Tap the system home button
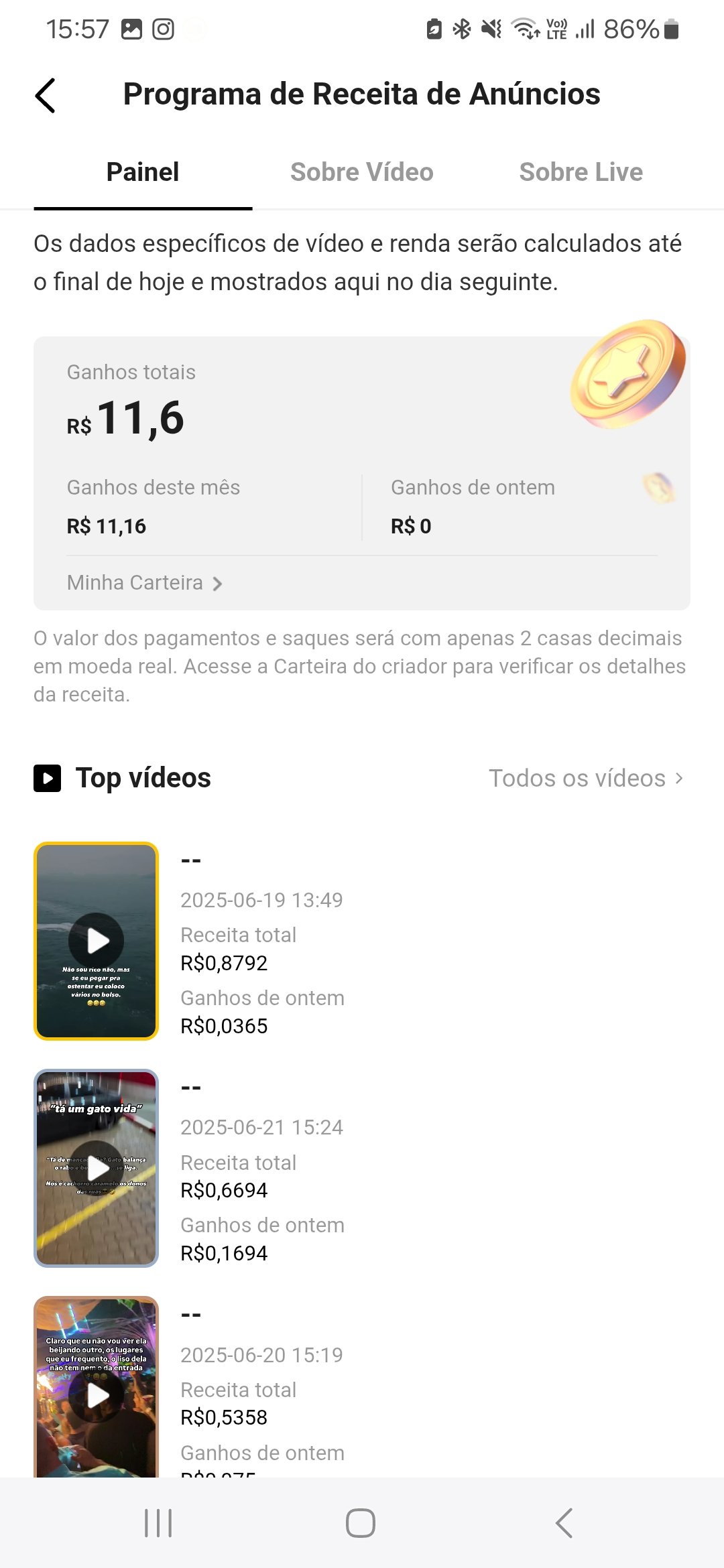Screen dimensions: 724x1568 [361, 1523]
